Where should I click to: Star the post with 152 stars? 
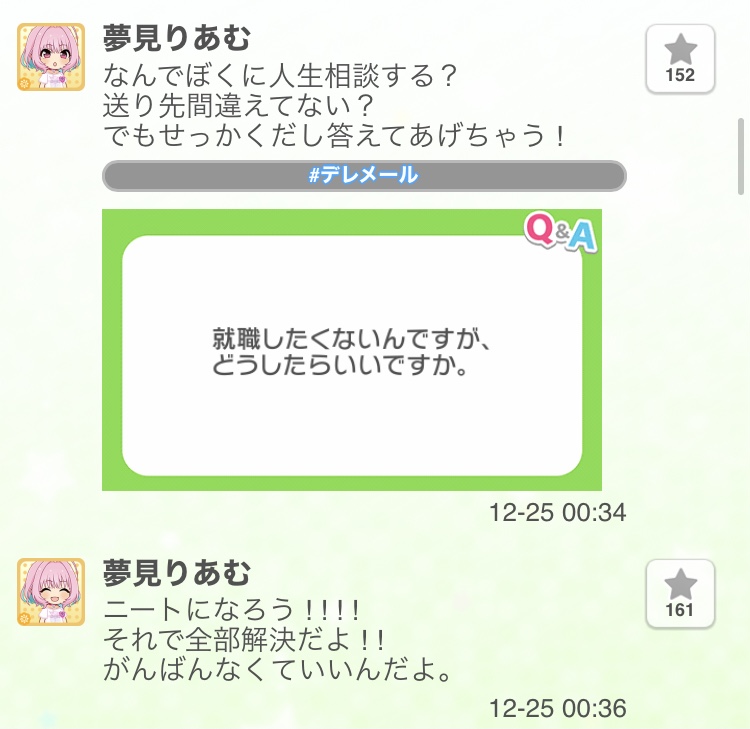coord(680,58)
